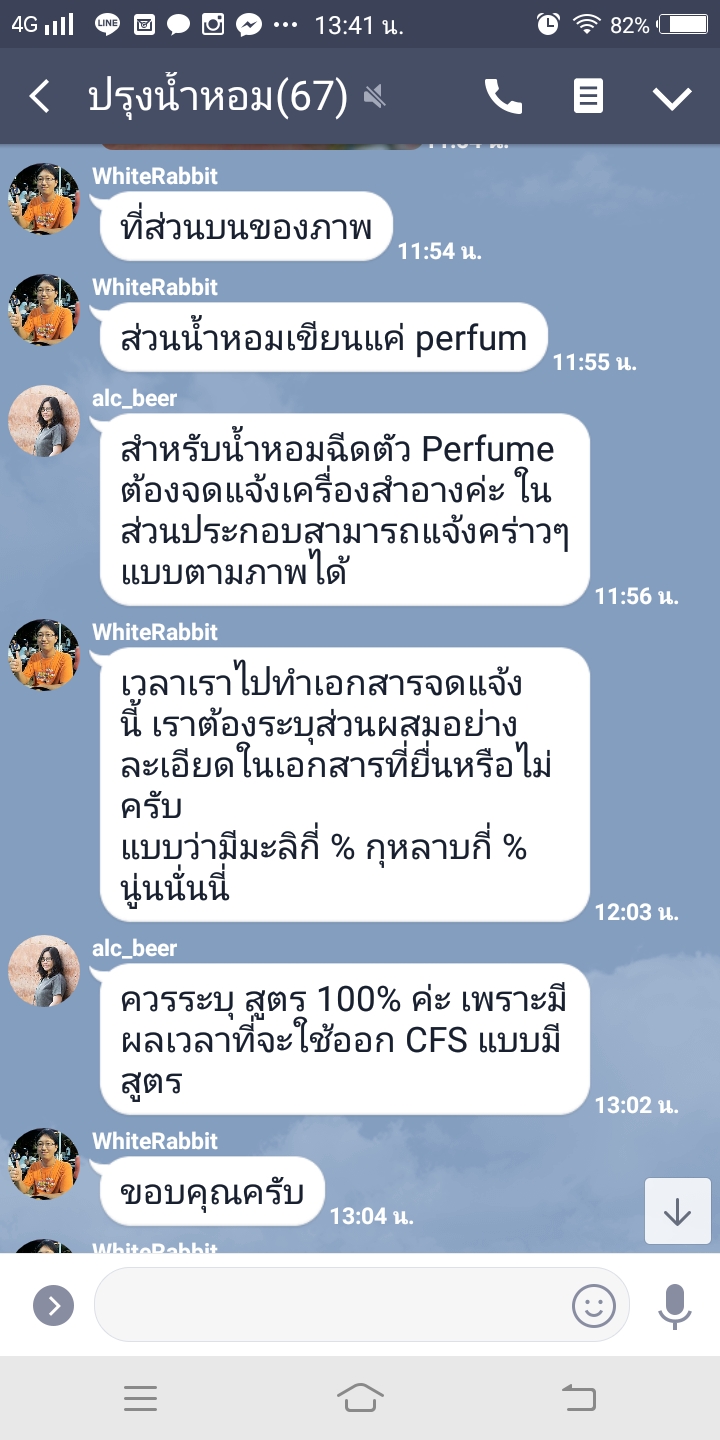Start a voice call in this group
Image resolution: width=720 pixels, height=1440 pixels.
pyautogui.click(x=503, y=97)
